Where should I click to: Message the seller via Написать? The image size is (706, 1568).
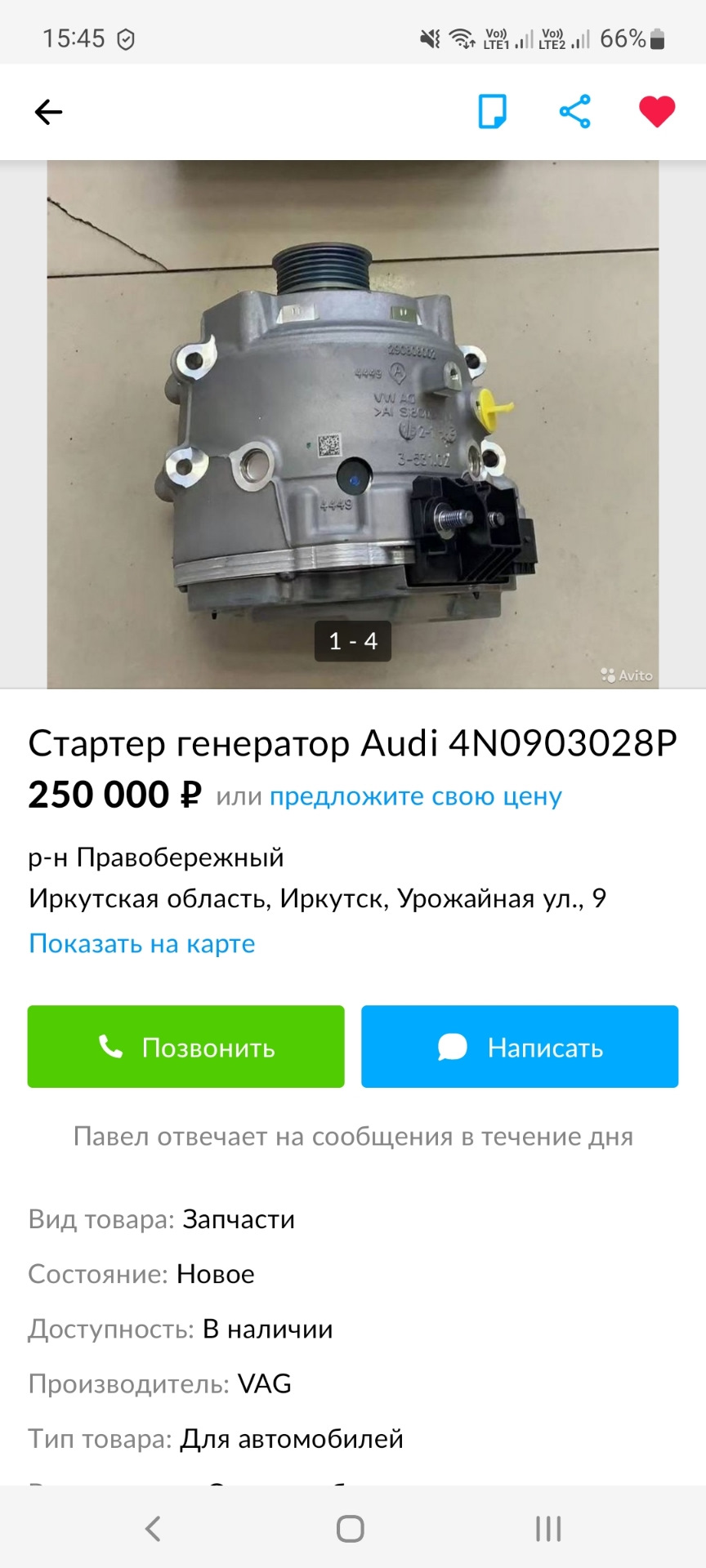[x=520, y=1047]
